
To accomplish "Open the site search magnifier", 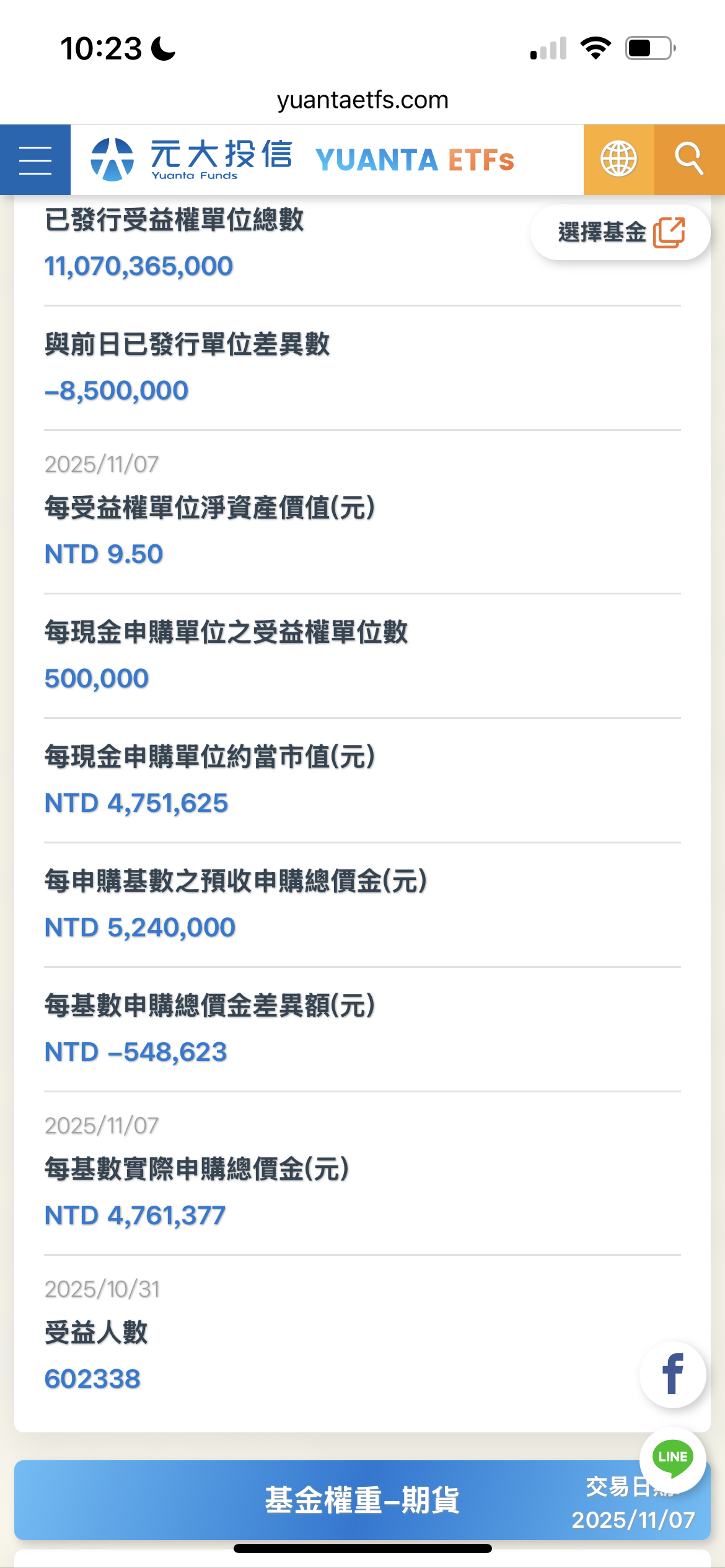I will pos(689,160).
